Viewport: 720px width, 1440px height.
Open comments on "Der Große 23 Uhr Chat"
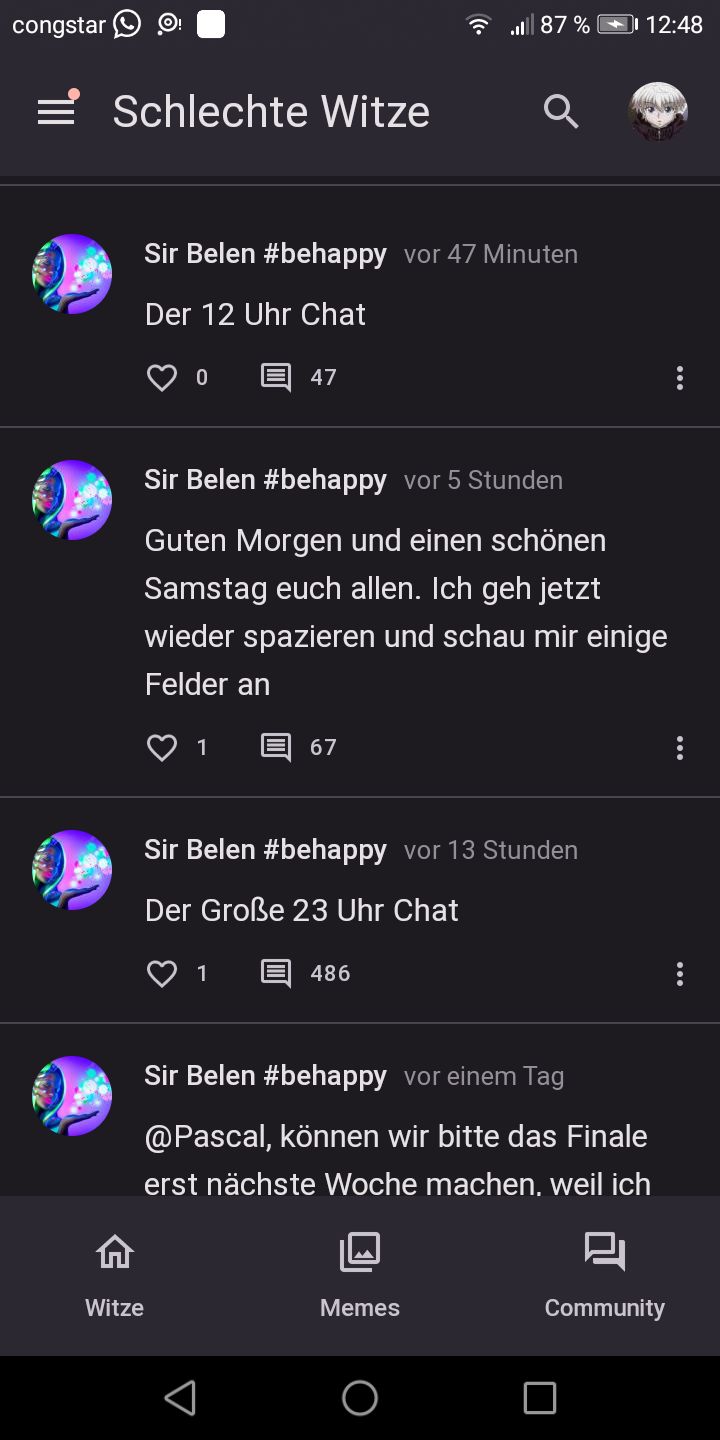[x=276, y=973]
